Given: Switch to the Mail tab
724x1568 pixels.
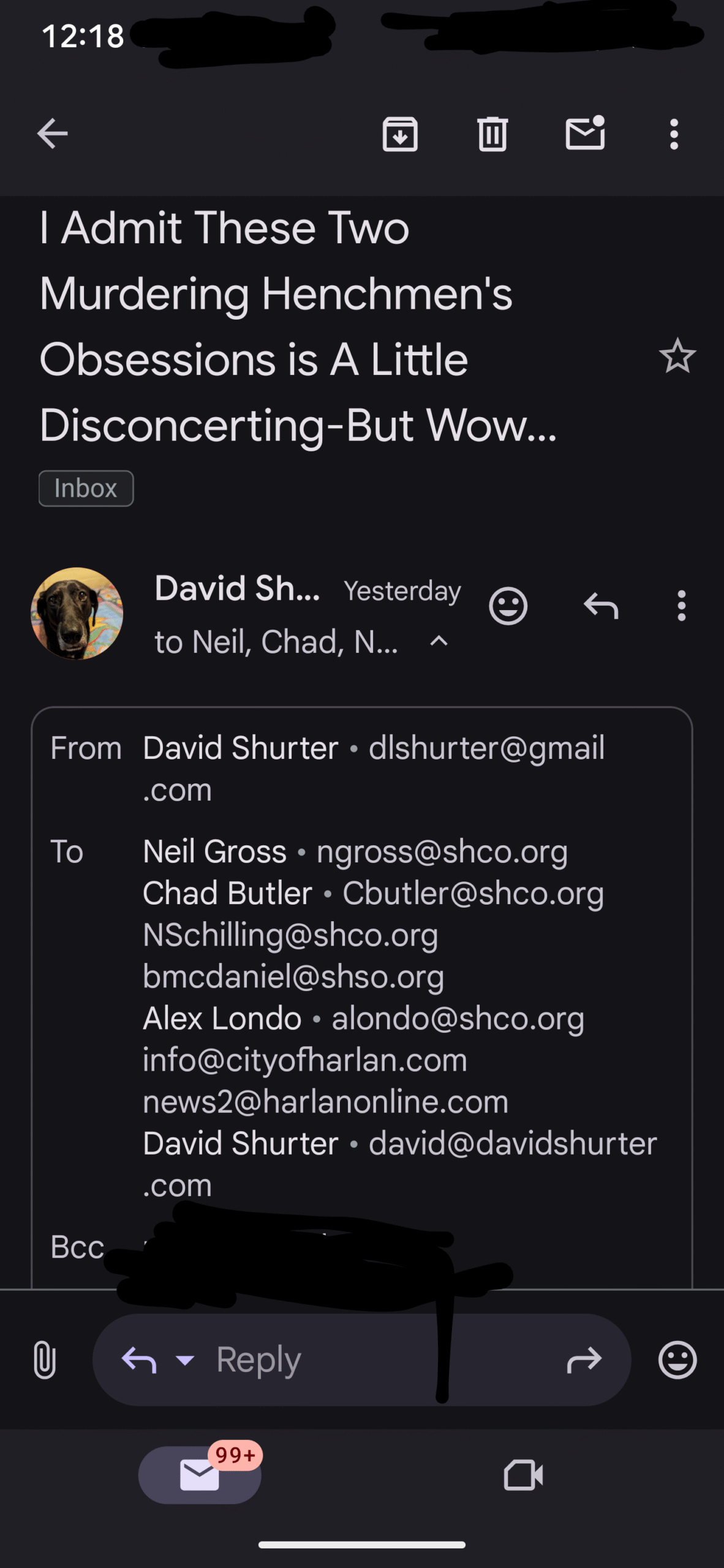Looking at the screenshot, I should point(200,1475).
